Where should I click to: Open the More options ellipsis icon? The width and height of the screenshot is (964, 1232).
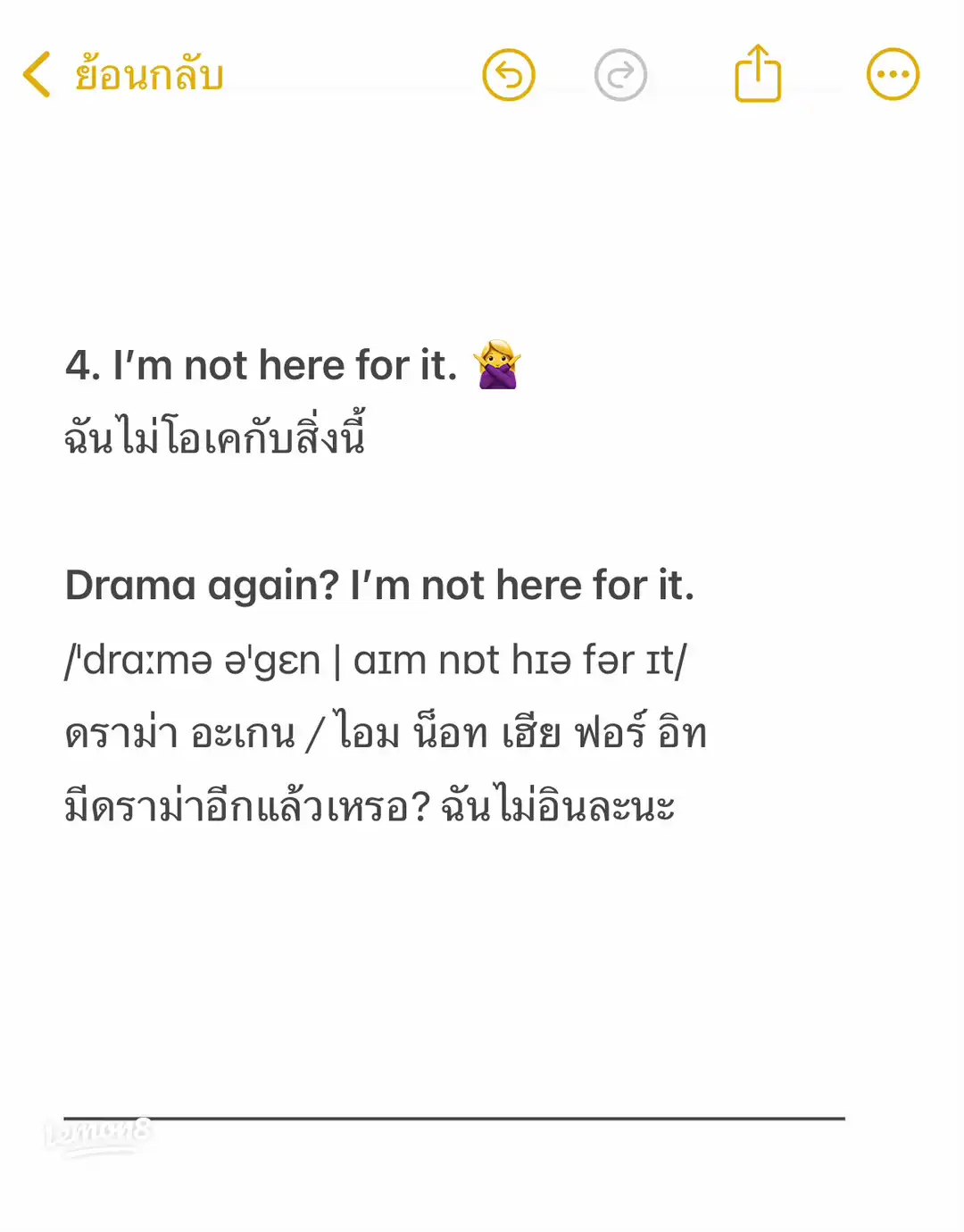(892, 74)
